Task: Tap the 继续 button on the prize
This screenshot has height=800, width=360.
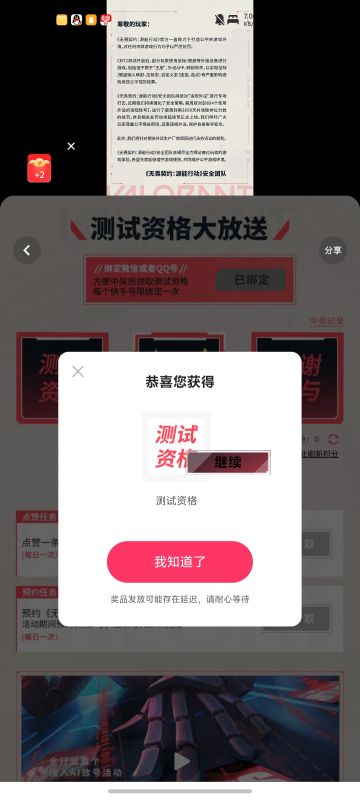Action: point(228,463)
